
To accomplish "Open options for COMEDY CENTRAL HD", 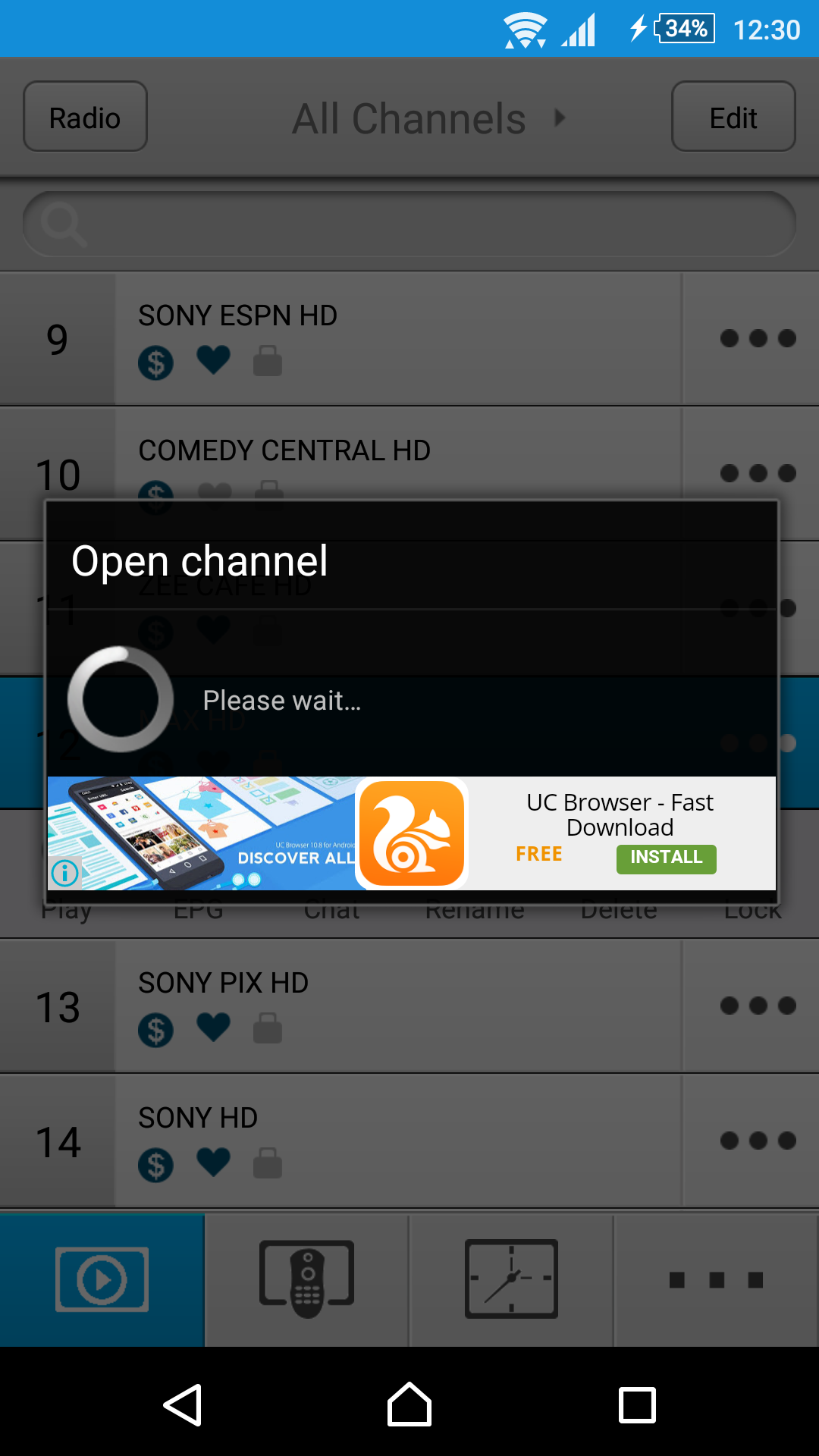I will (757, 473).
